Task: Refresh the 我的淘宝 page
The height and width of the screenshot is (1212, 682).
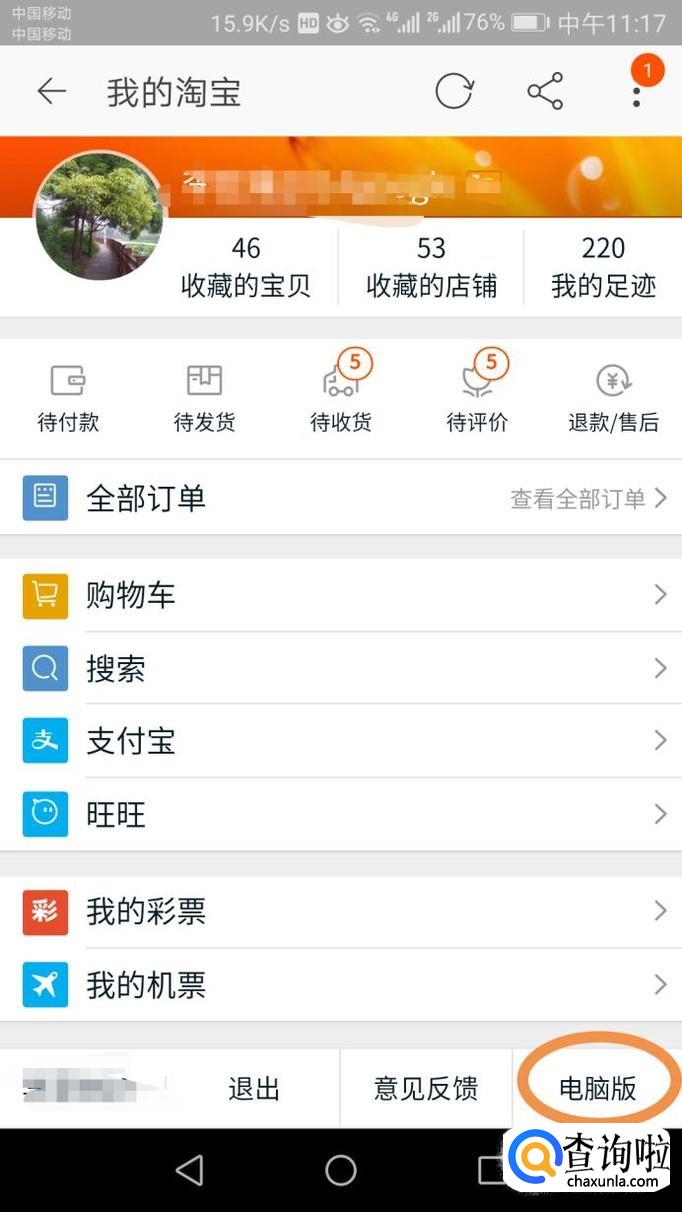Action: point(454,92)
